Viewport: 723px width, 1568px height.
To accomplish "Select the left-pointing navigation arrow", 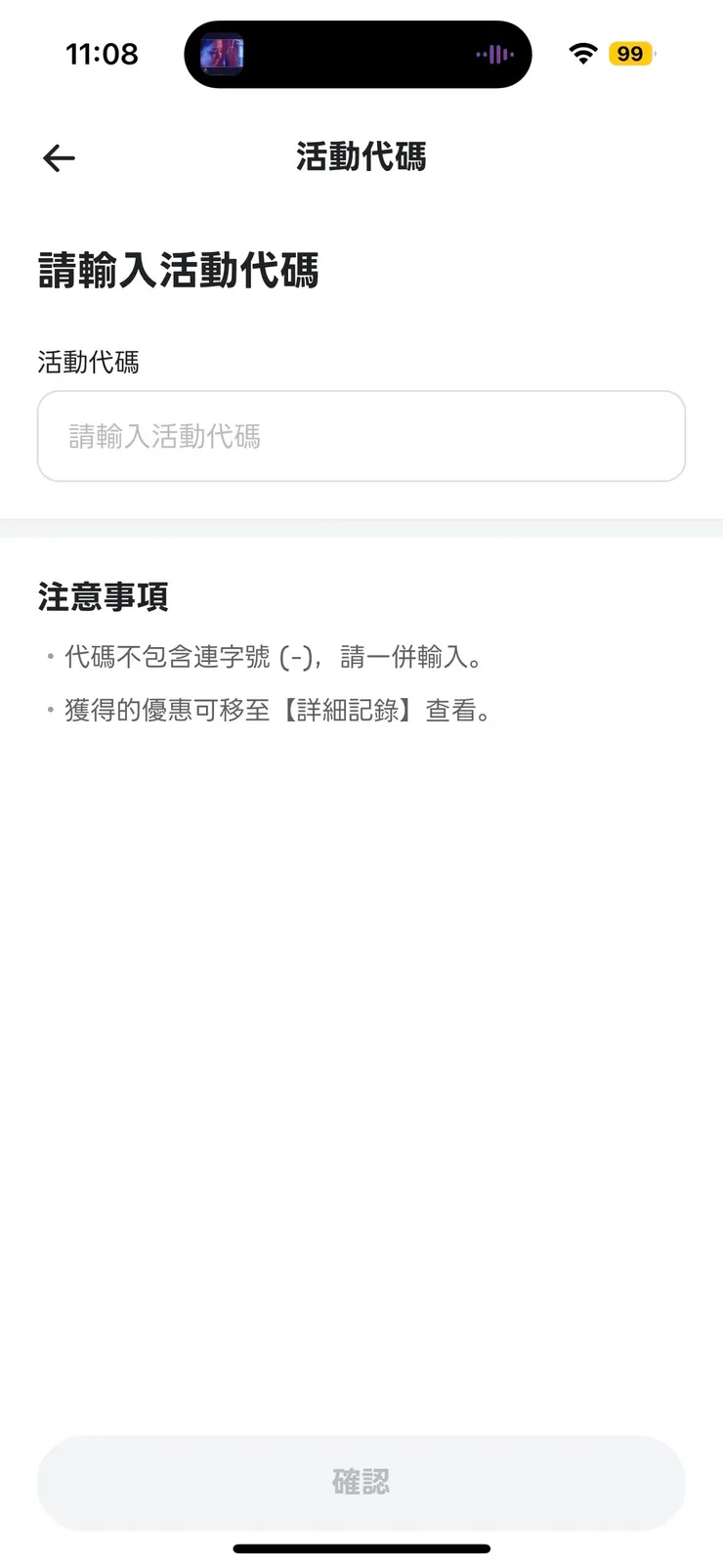I will pyautogui.click(x=59, y=157).
